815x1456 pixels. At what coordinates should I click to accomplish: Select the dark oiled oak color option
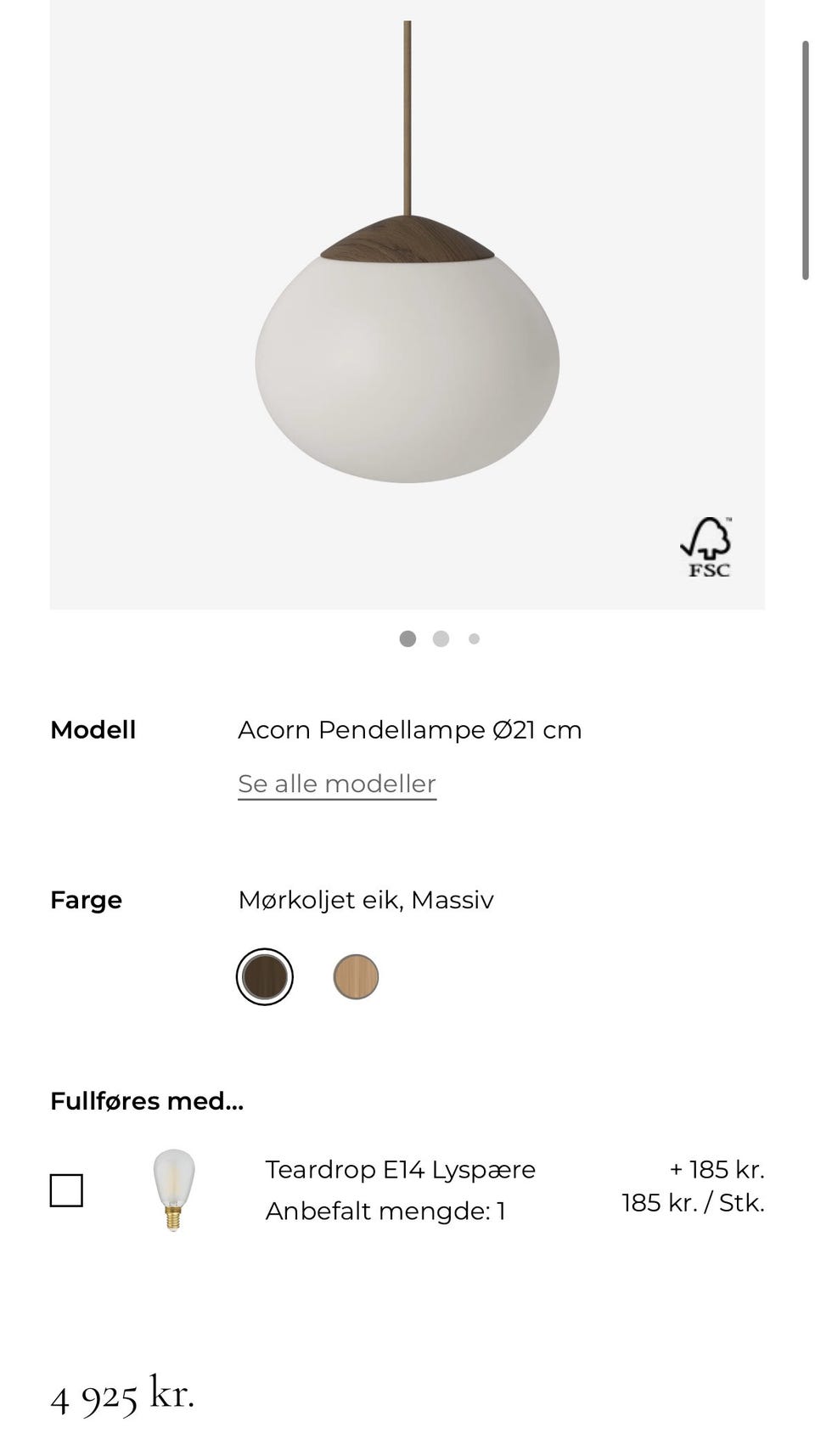coord(264,976)
